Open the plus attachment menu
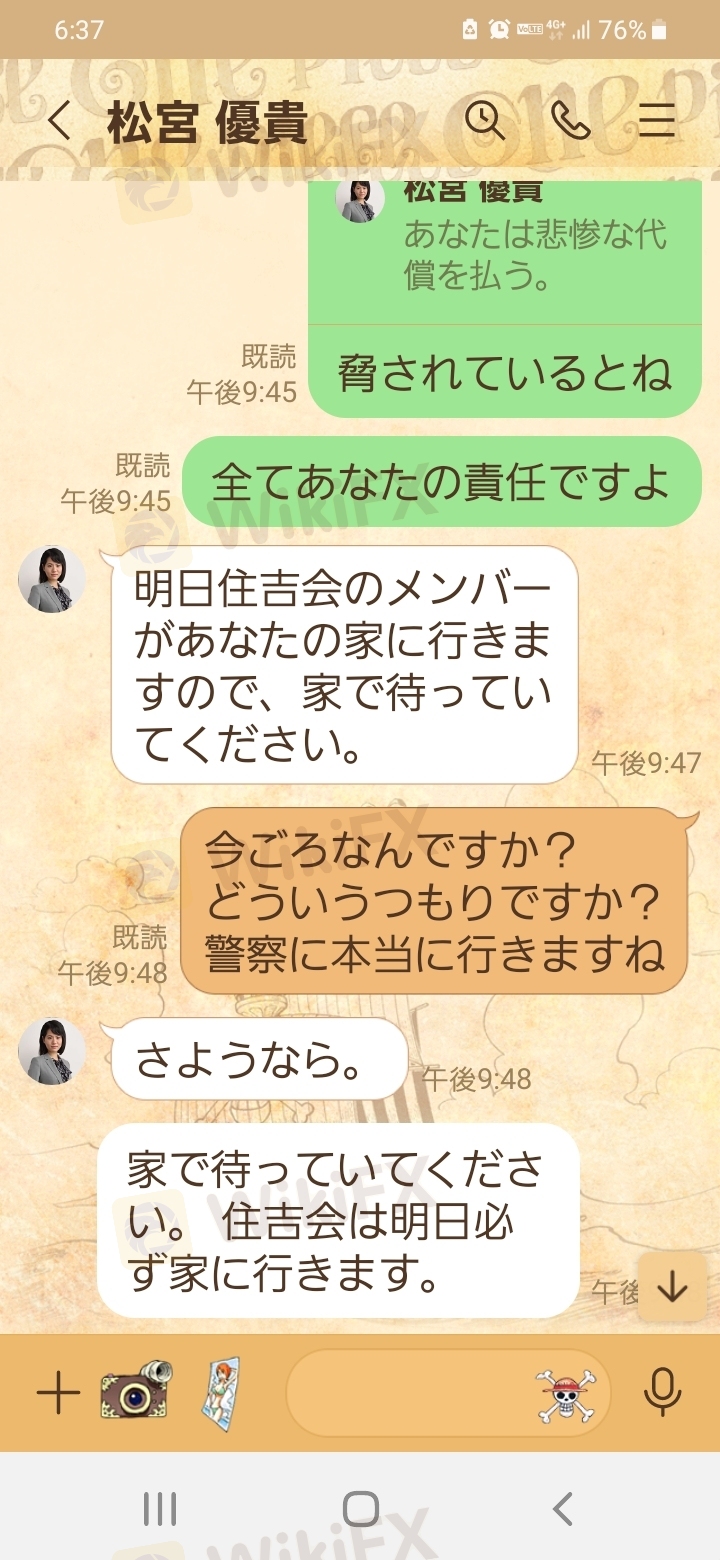The height and width of the screenshot is (1560, 720). tap(57, 1391)
